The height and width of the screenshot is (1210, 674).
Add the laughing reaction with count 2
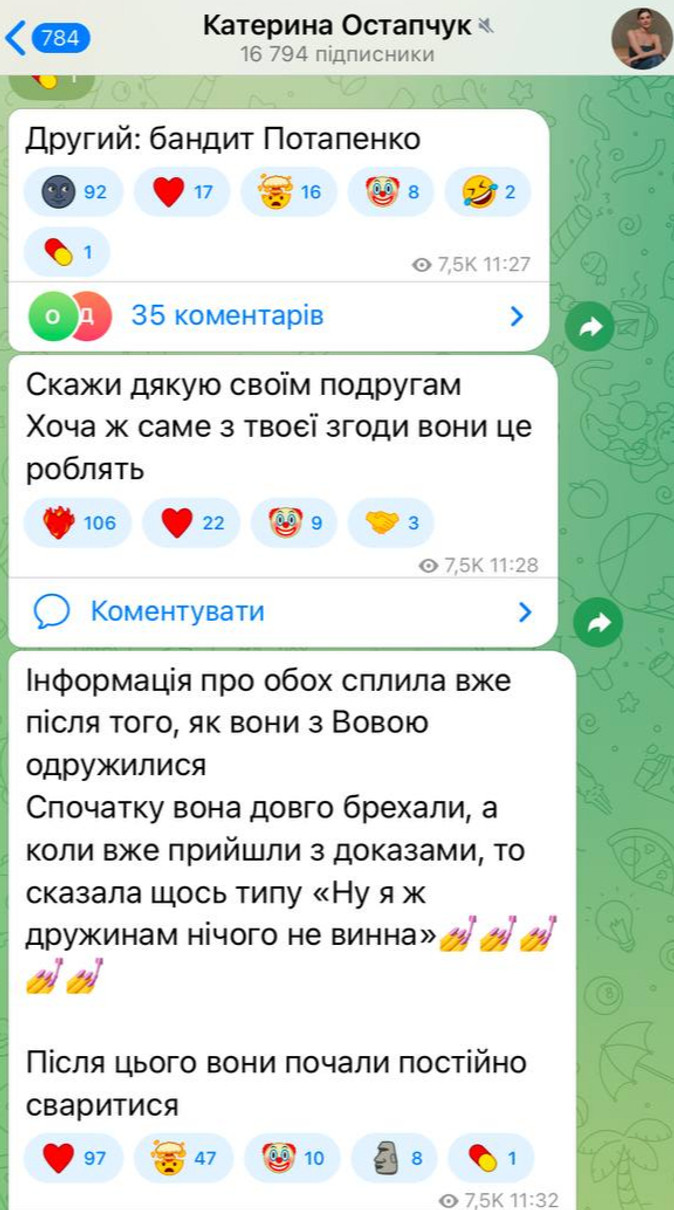tap(488, 192)
